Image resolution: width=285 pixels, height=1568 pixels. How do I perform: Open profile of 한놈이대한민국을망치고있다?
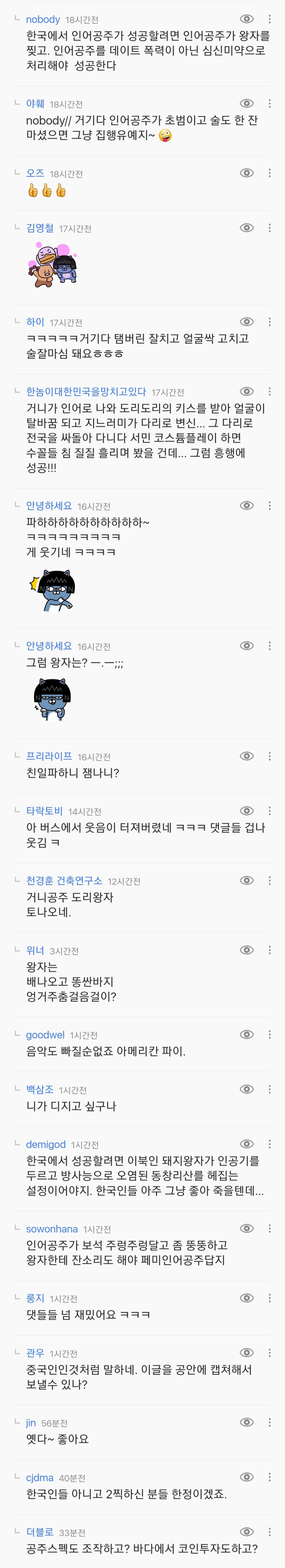click(86, 391)
